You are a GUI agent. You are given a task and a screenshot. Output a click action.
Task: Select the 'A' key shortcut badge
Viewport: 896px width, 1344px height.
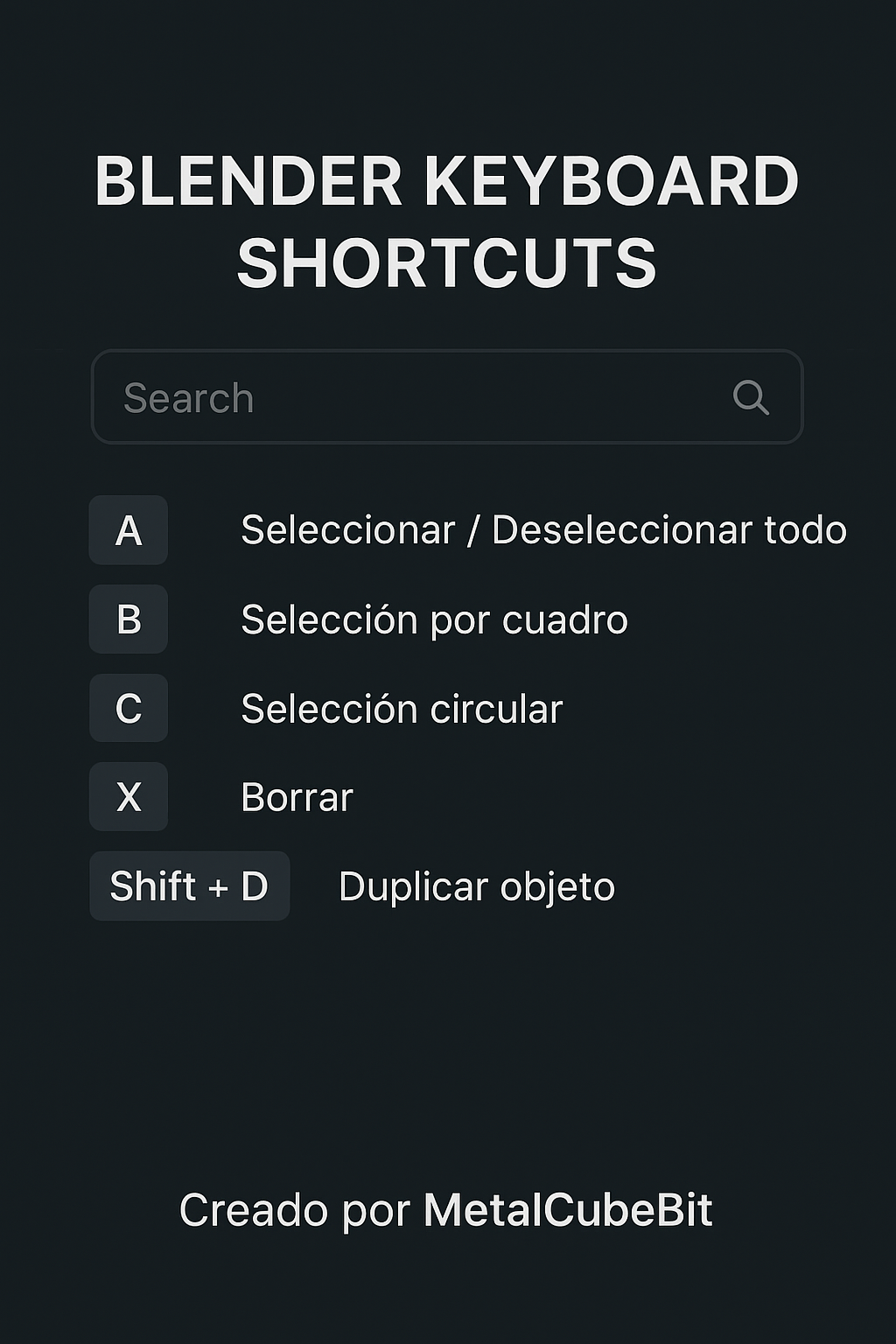point(128,530)
